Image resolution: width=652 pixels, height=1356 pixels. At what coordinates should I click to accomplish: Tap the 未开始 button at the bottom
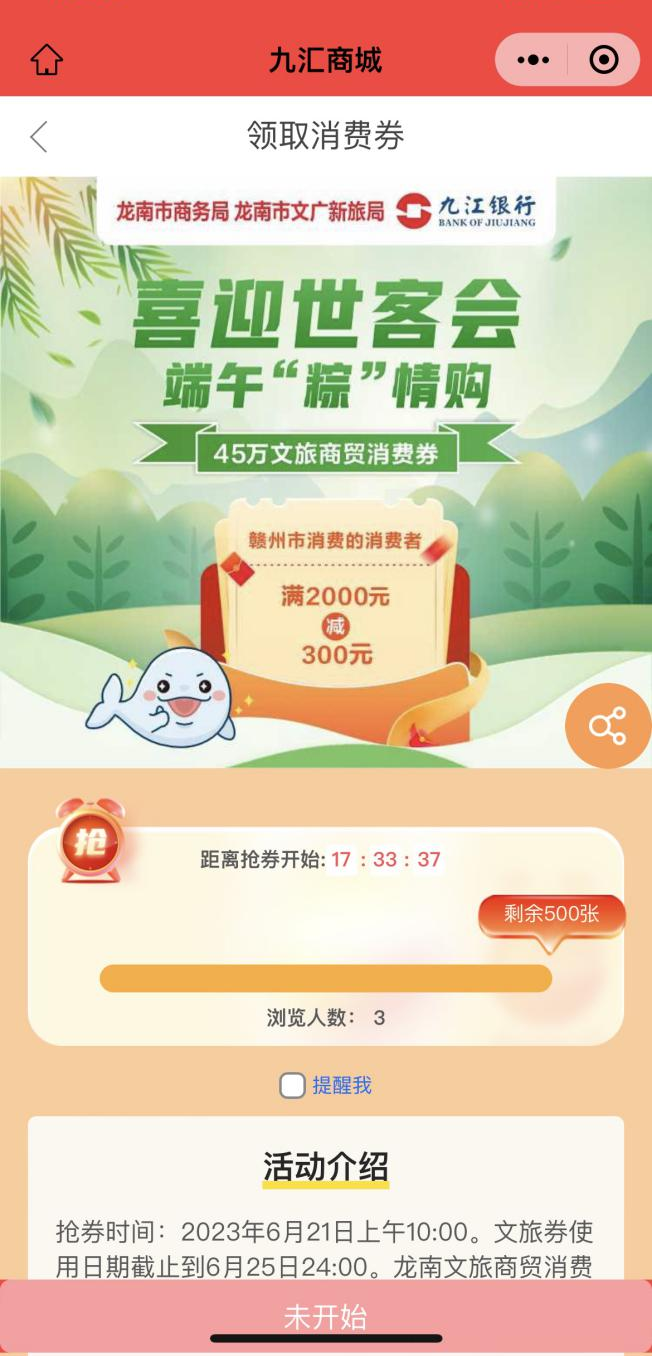tap(326, 1316)
